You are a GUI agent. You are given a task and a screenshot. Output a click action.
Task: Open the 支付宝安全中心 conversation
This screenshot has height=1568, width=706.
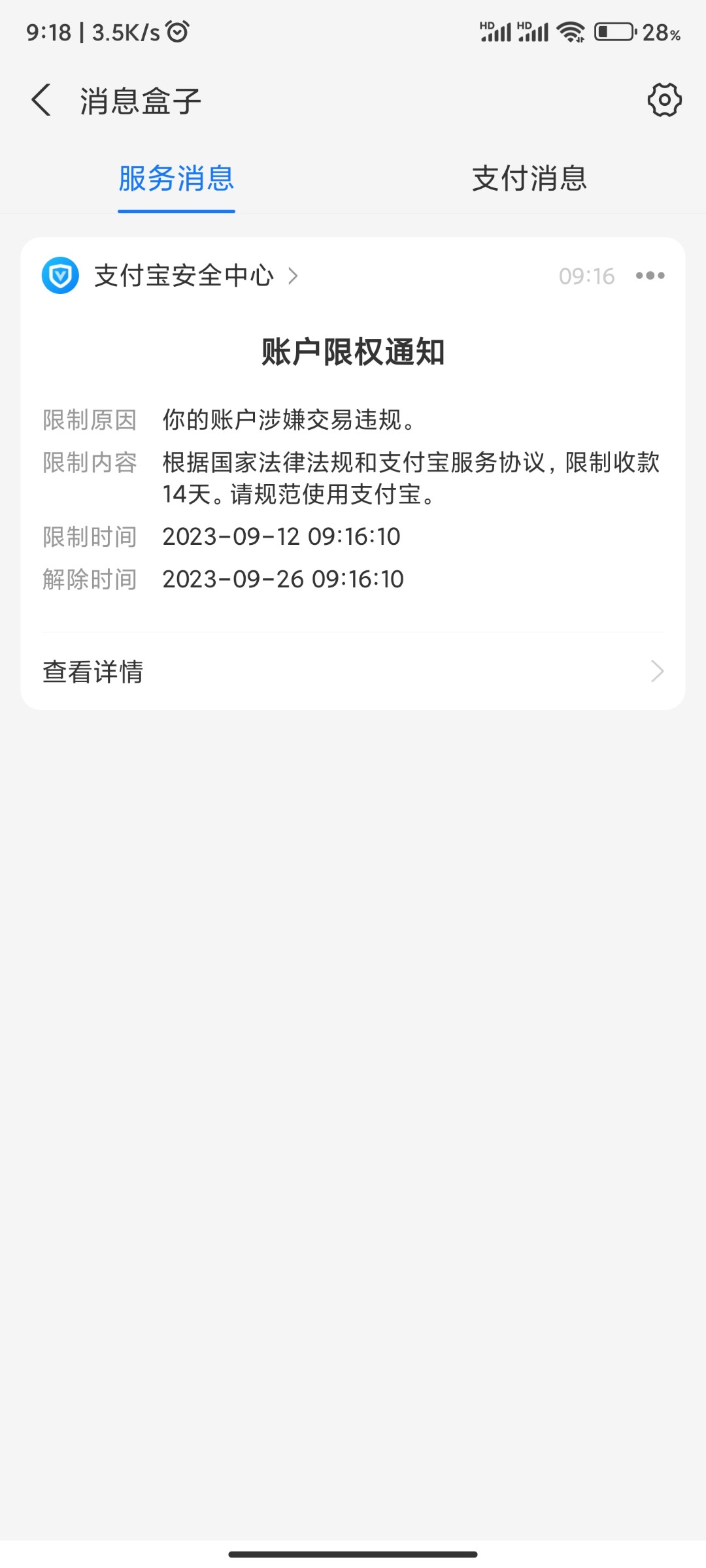185,276
